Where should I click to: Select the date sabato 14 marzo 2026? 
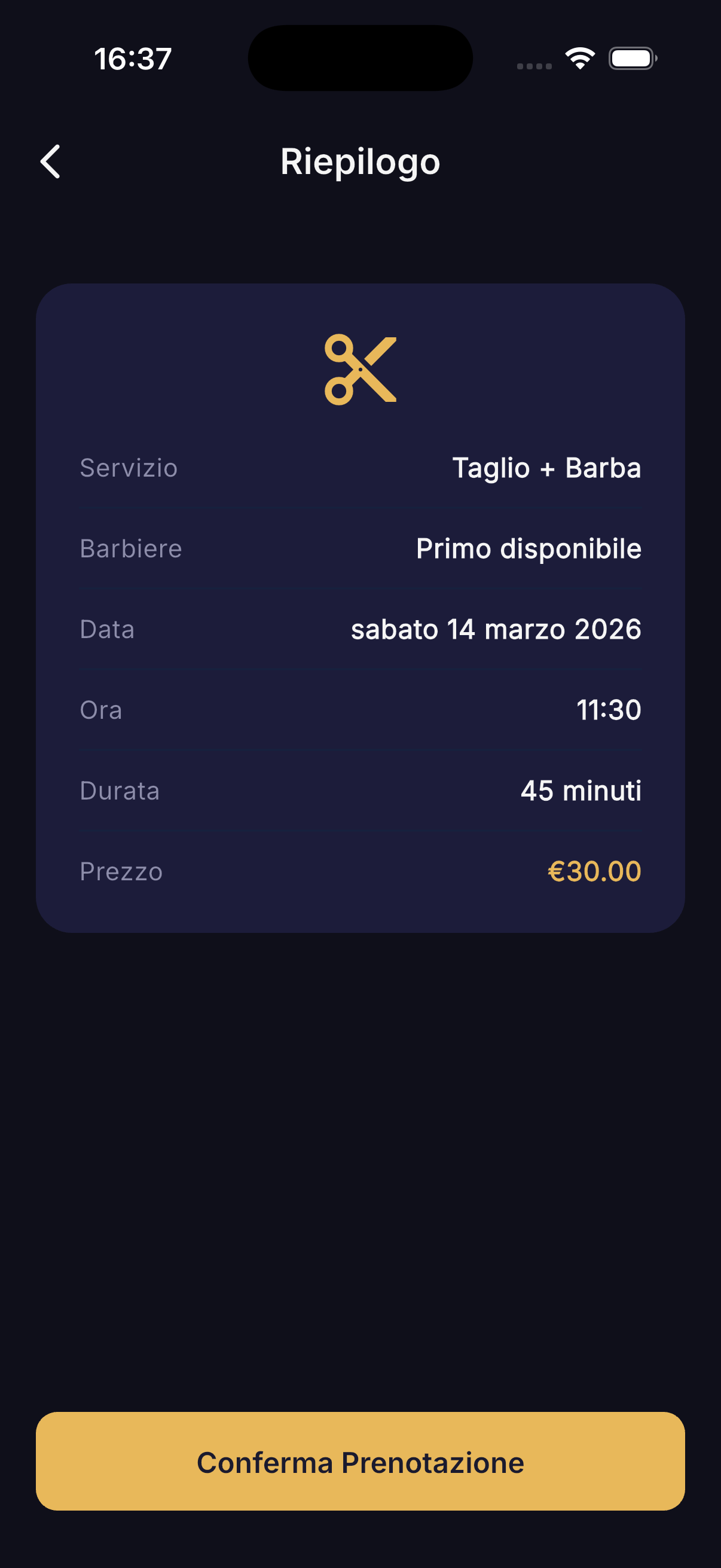pyautogui.click(x=496, y=629)
